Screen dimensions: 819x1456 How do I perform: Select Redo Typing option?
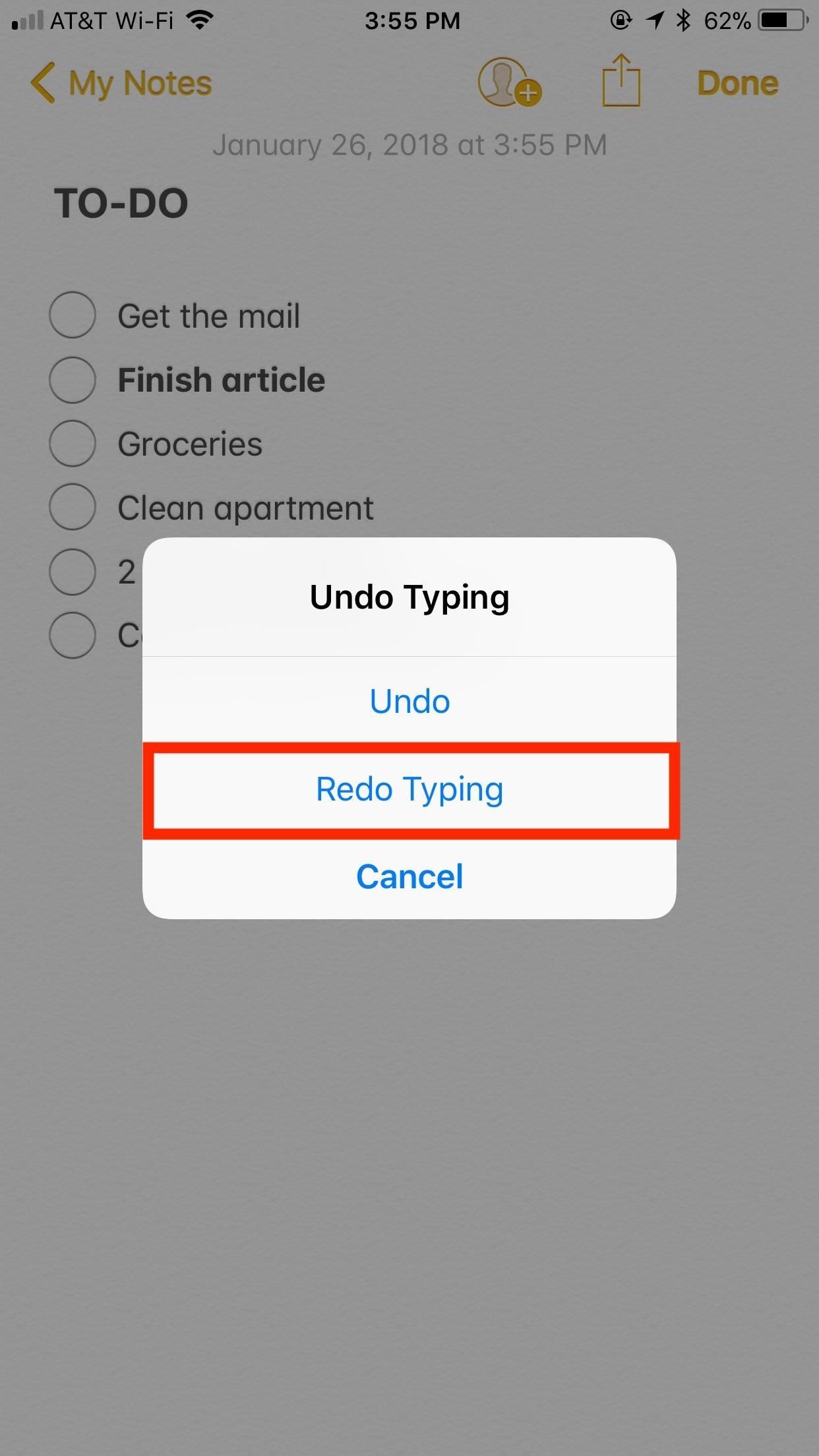[409, 790]
